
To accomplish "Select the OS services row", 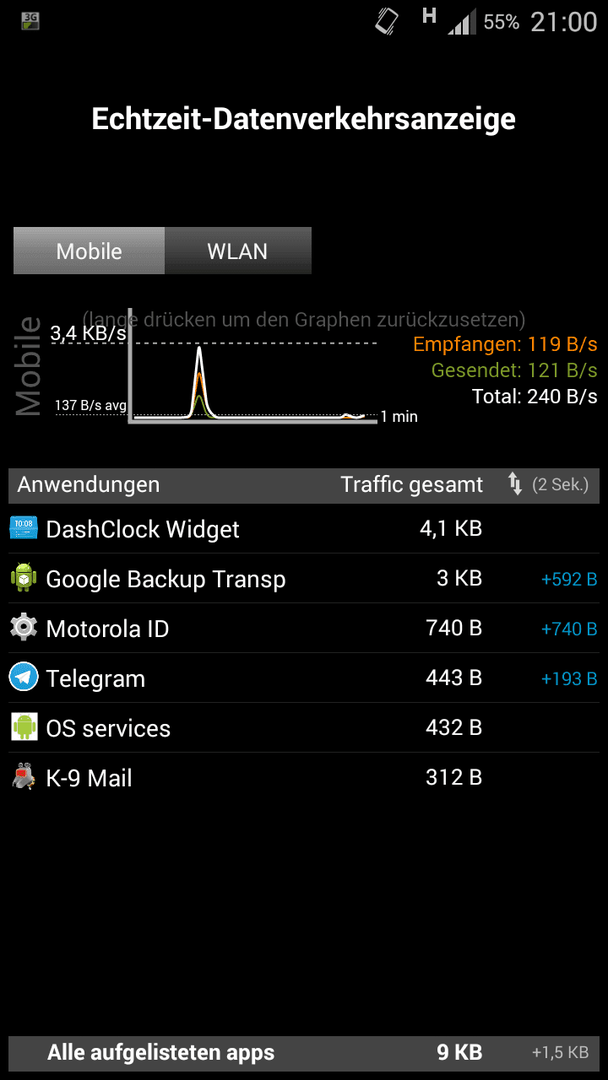I will click(304, 728).
